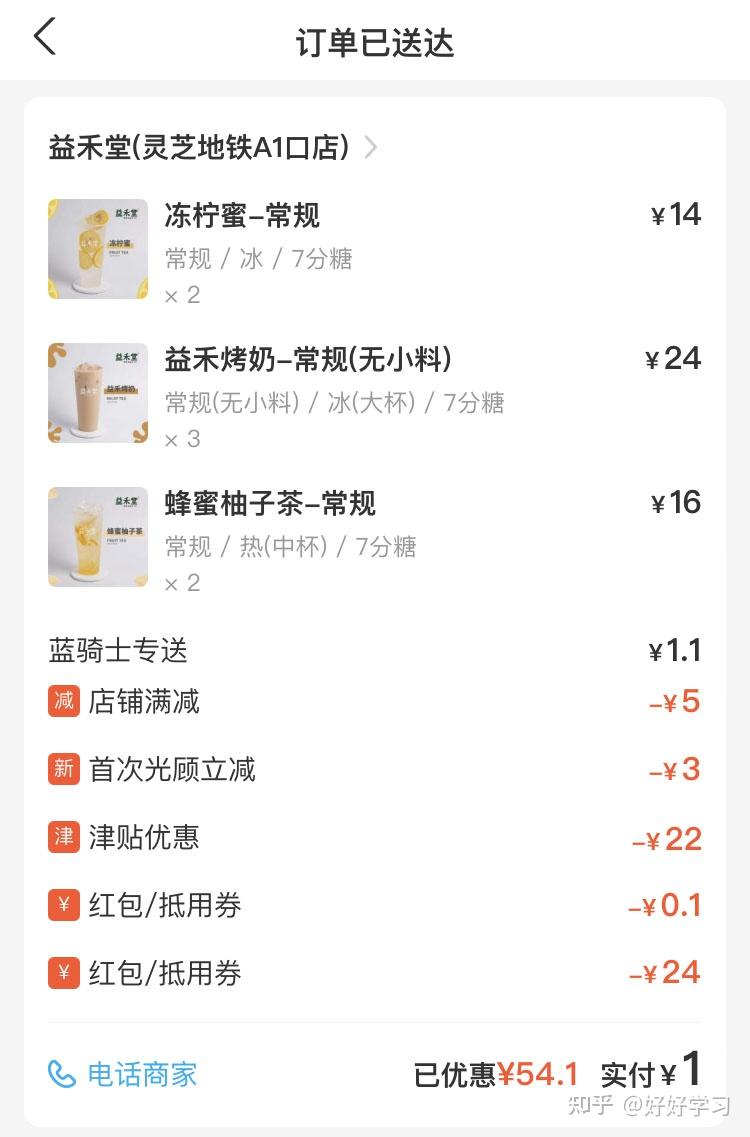Screen dimensions: 750x1137
Task: Tap the 益禾烤奶 drink thumbnail image
Action: 97,393
